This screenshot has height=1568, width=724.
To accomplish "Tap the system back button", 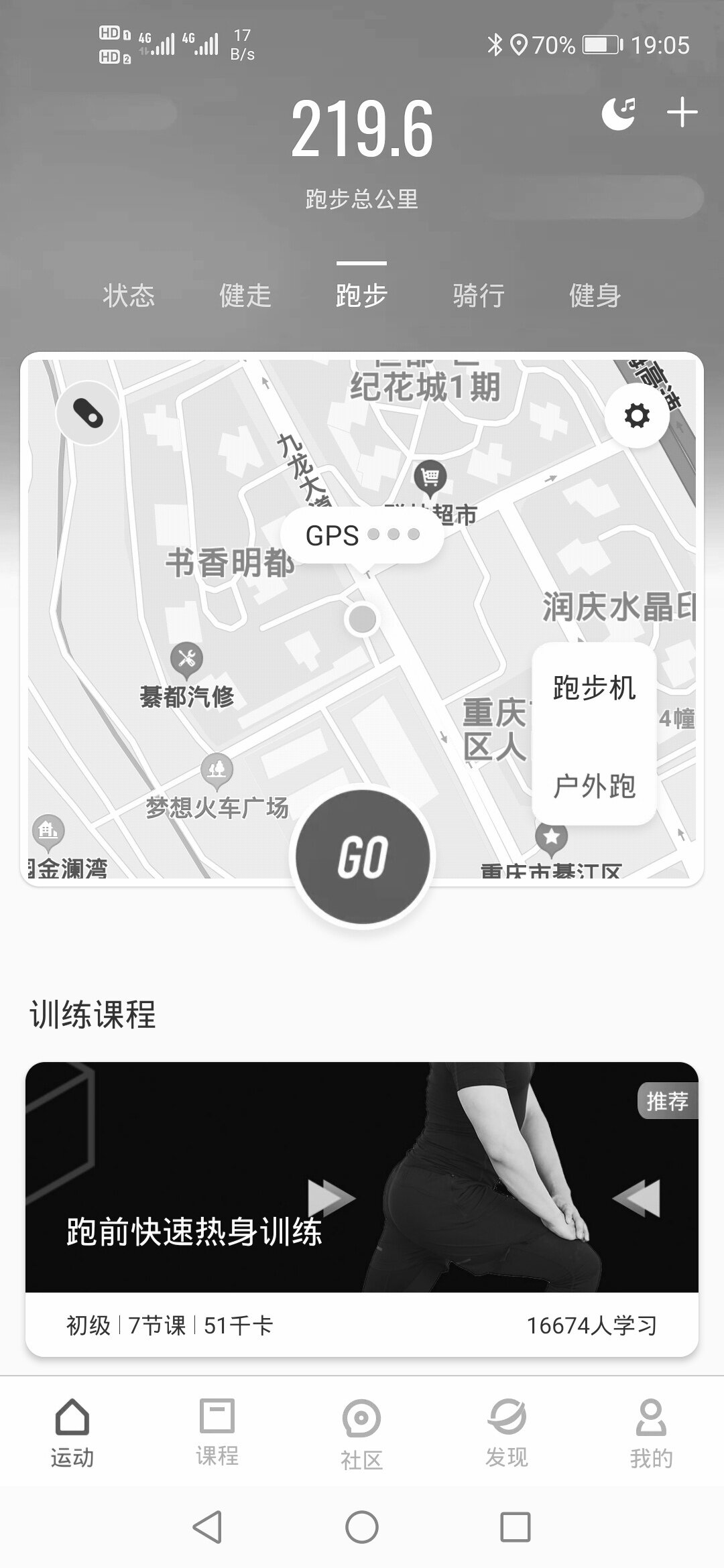I will point(208,1528).
